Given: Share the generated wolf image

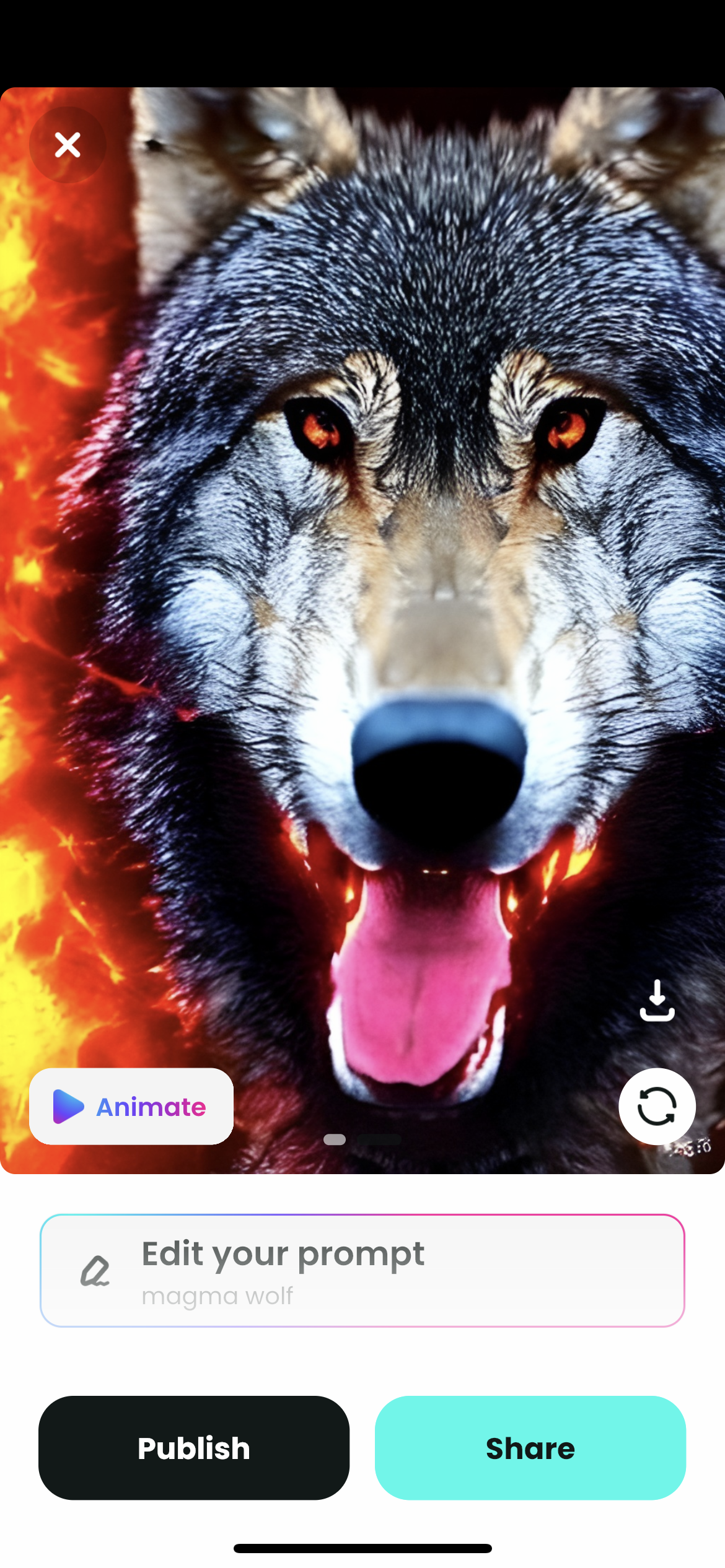Looking at the screenshot, I should point(530,1448).
